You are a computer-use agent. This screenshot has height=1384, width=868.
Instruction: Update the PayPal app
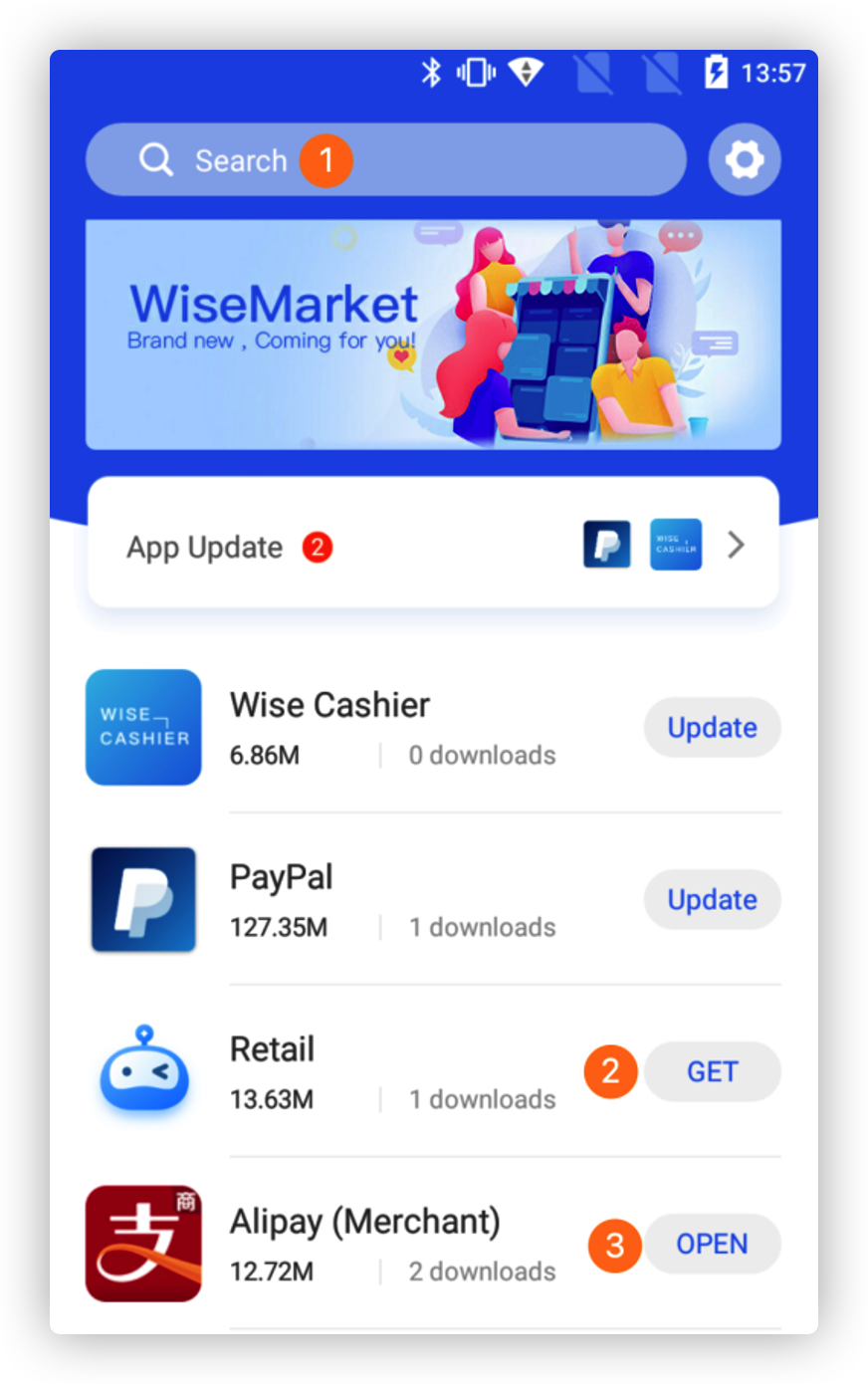pos(712,900)
